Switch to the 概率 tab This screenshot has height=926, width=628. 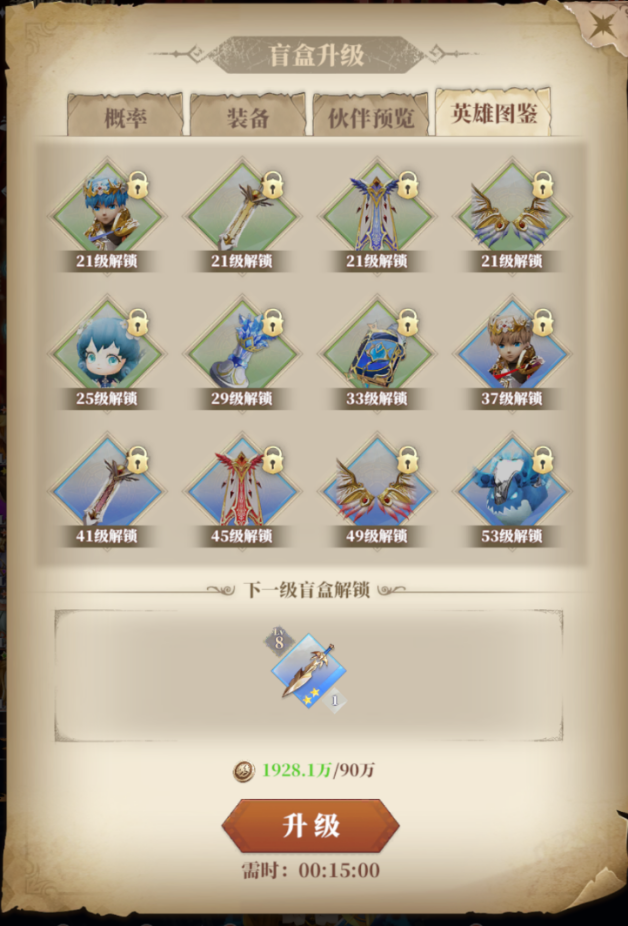click(125, 116)
